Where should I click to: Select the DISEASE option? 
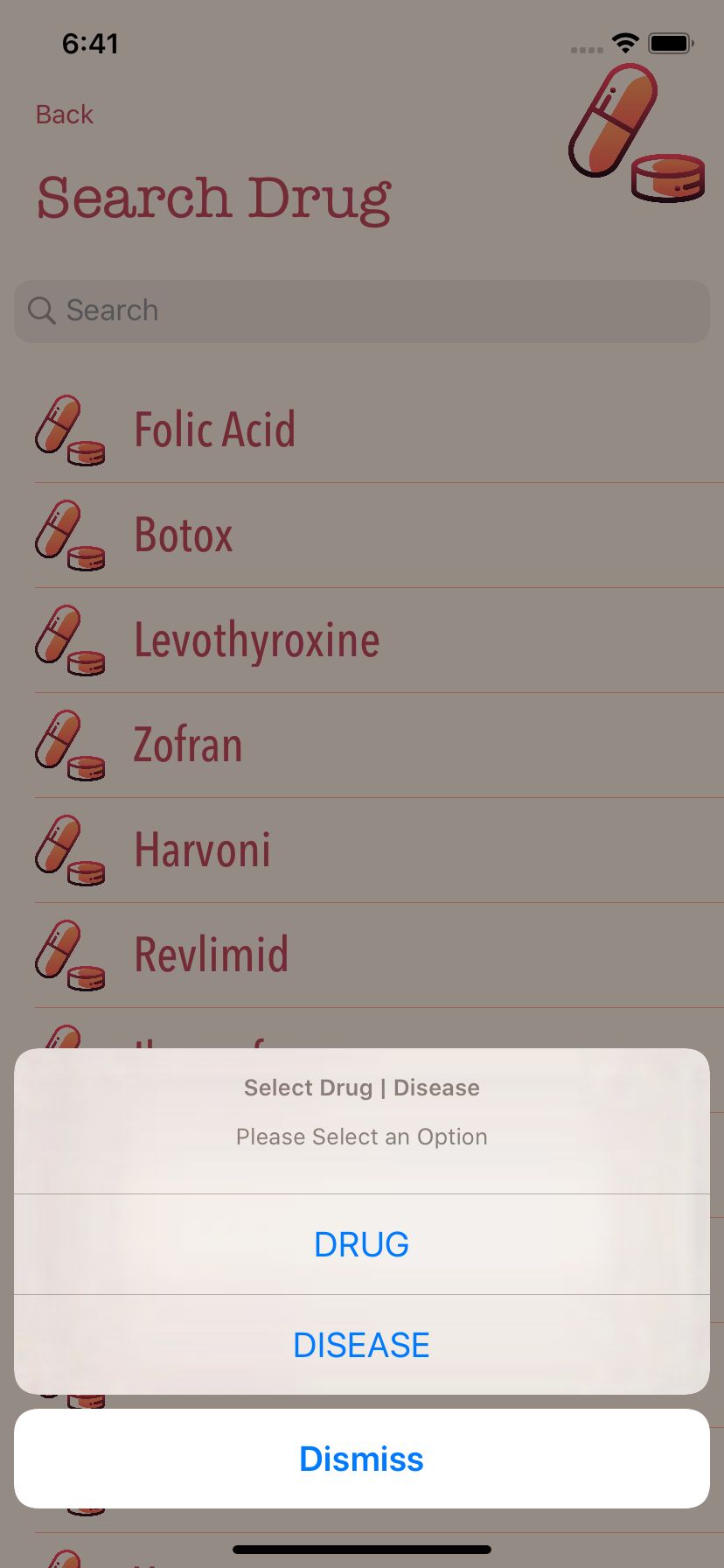point(361,1345)
